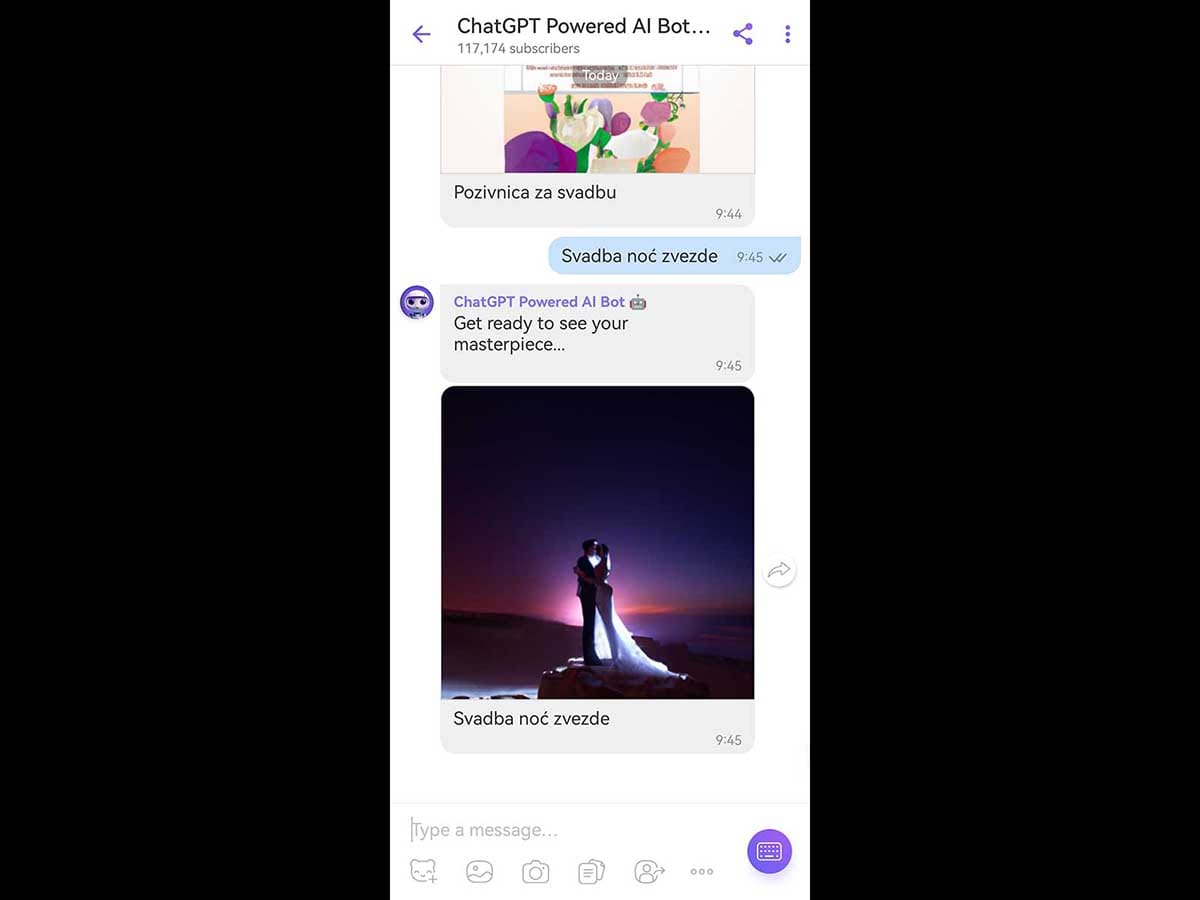This screenshot has height=900, width=1200.
Task: Open the three-dot overflow menu
Action: point(787,35)
